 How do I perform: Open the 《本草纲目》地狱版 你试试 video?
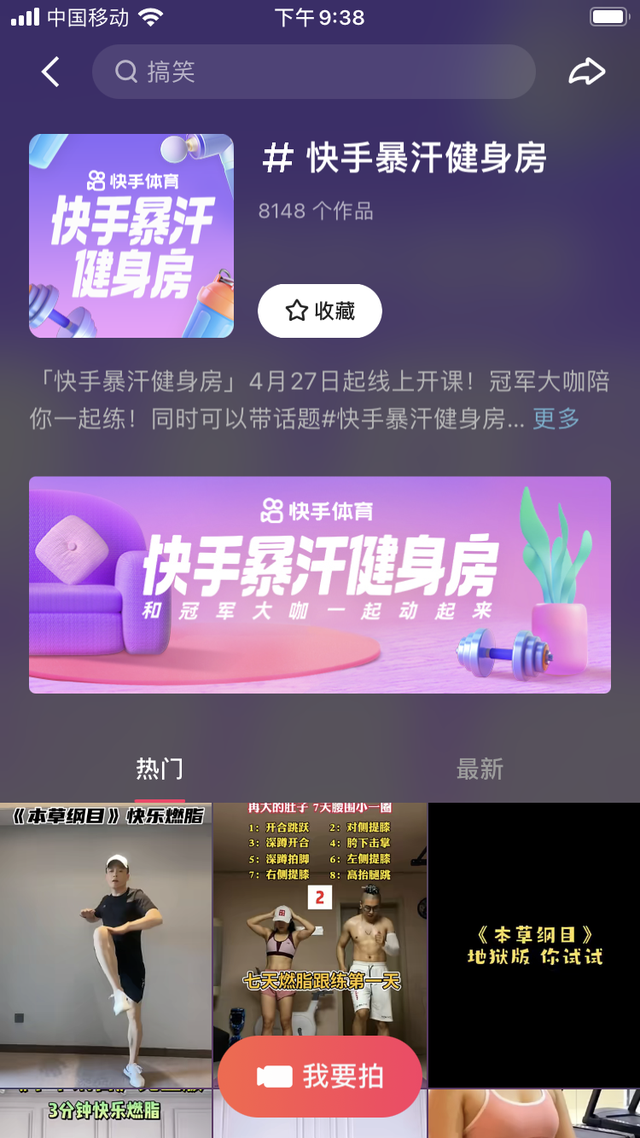point(534,945)
